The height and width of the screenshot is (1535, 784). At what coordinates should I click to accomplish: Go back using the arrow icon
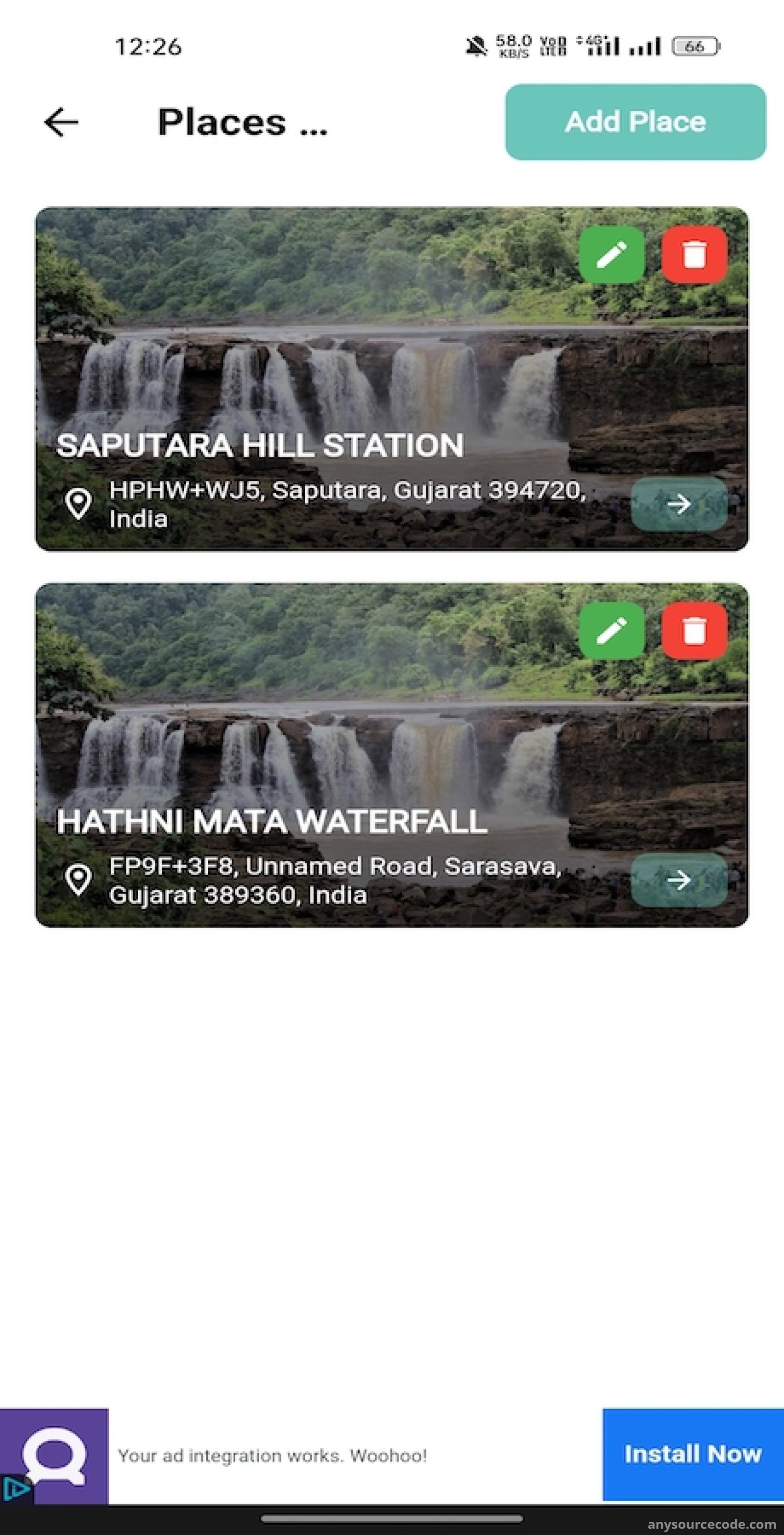coord(61,122)
